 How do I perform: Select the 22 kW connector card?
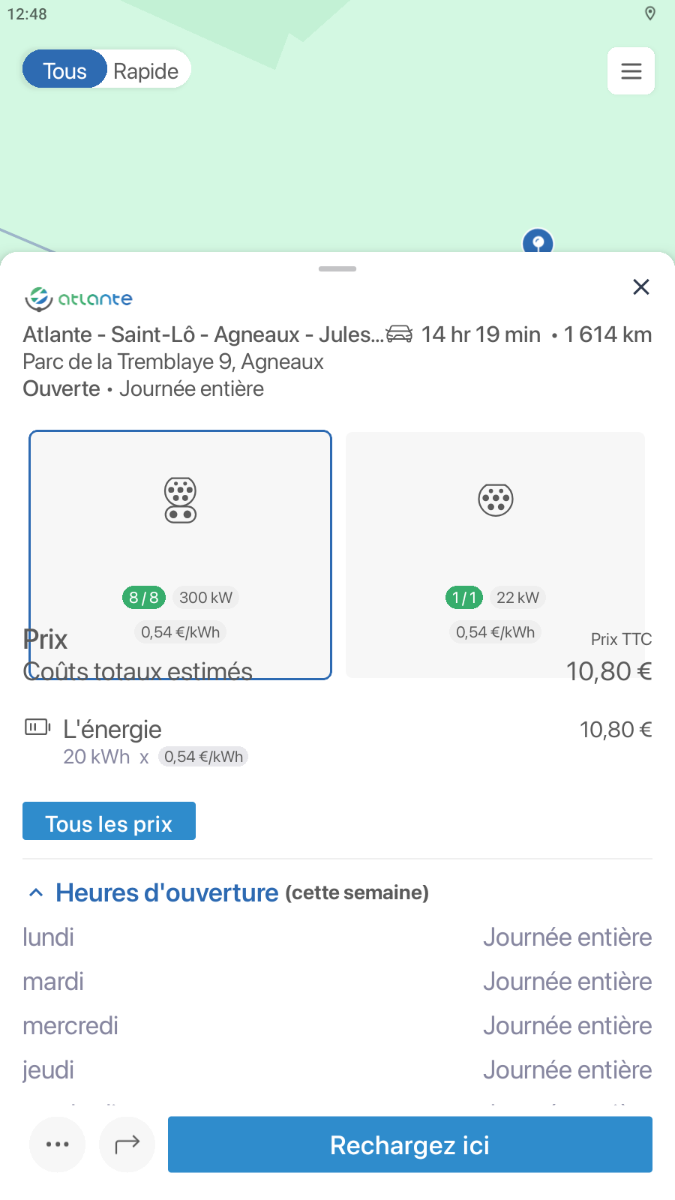(x=495, y=555)
